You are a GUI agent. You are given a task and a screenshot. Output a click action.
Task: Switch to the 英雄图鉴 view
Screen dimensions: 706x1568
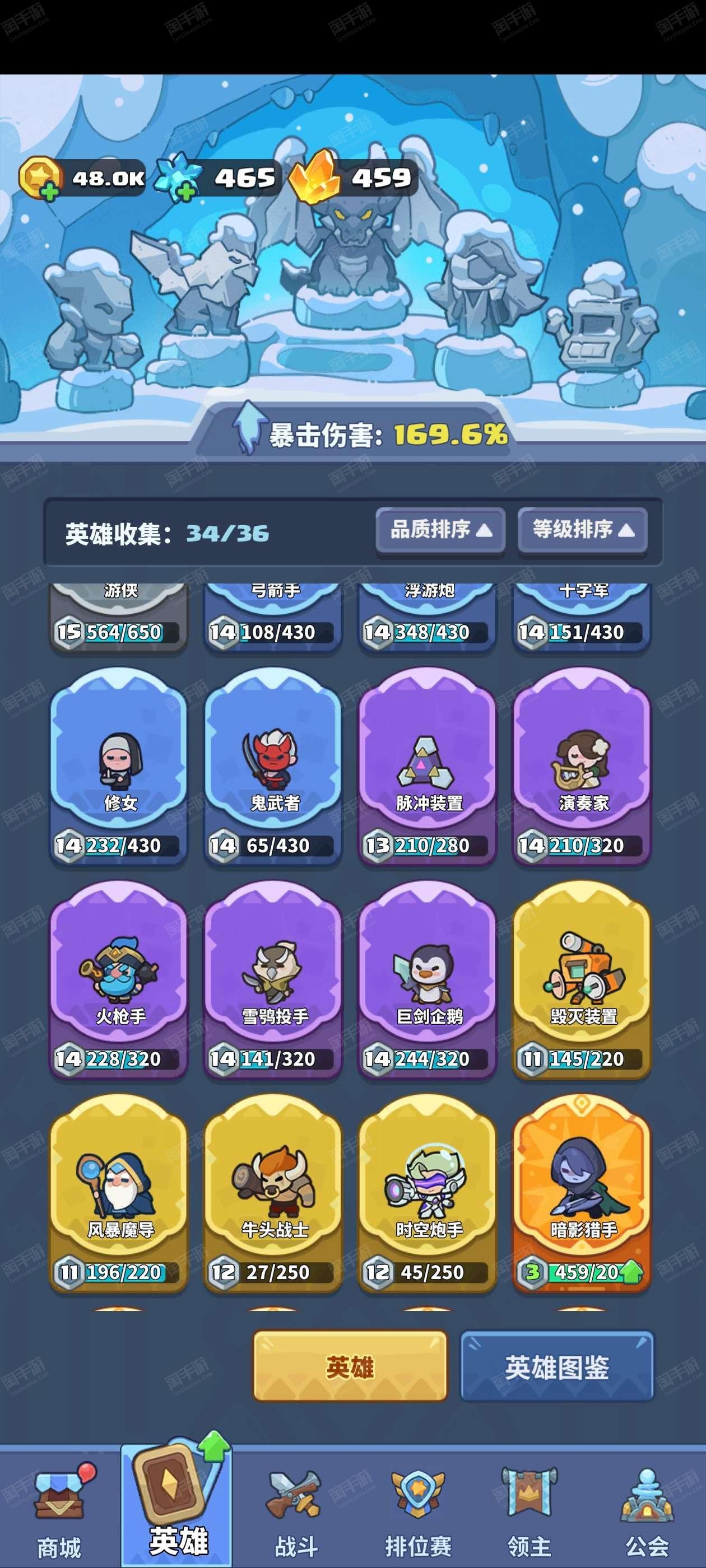pyautogui.click(x=557, y=1367)
